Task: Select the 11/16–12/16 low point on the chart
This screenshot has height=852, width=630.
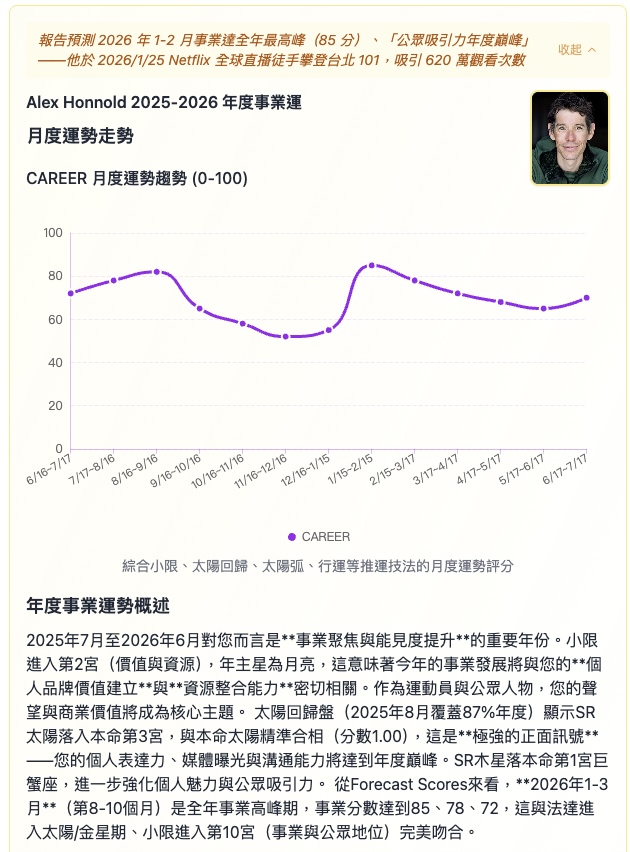Action: pyautogui.click(x=285, y=336)
